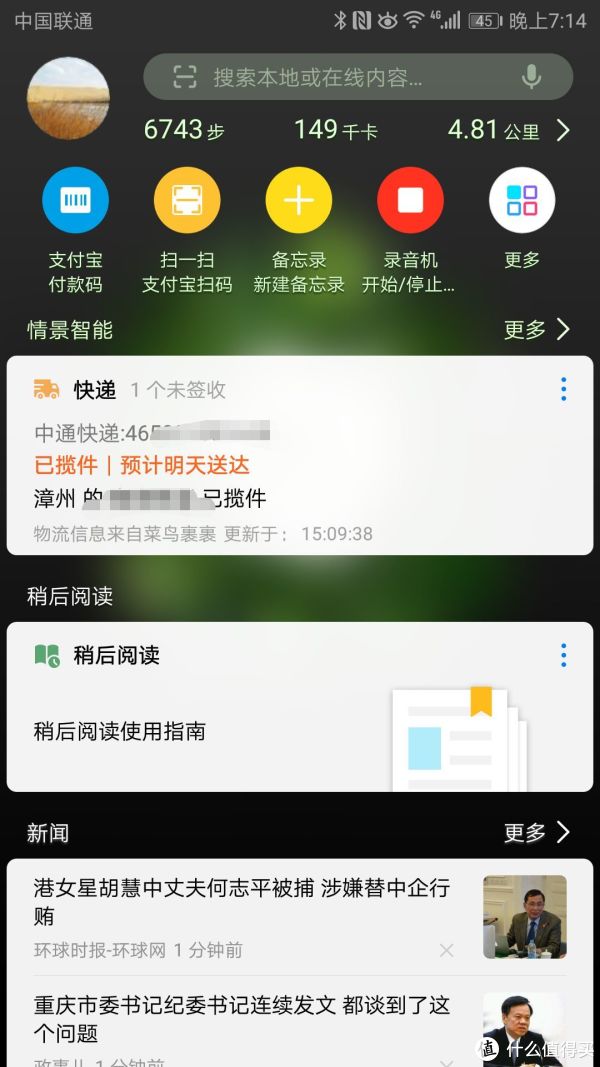
Task: Open step count details via the arrow
Action: 563,130
